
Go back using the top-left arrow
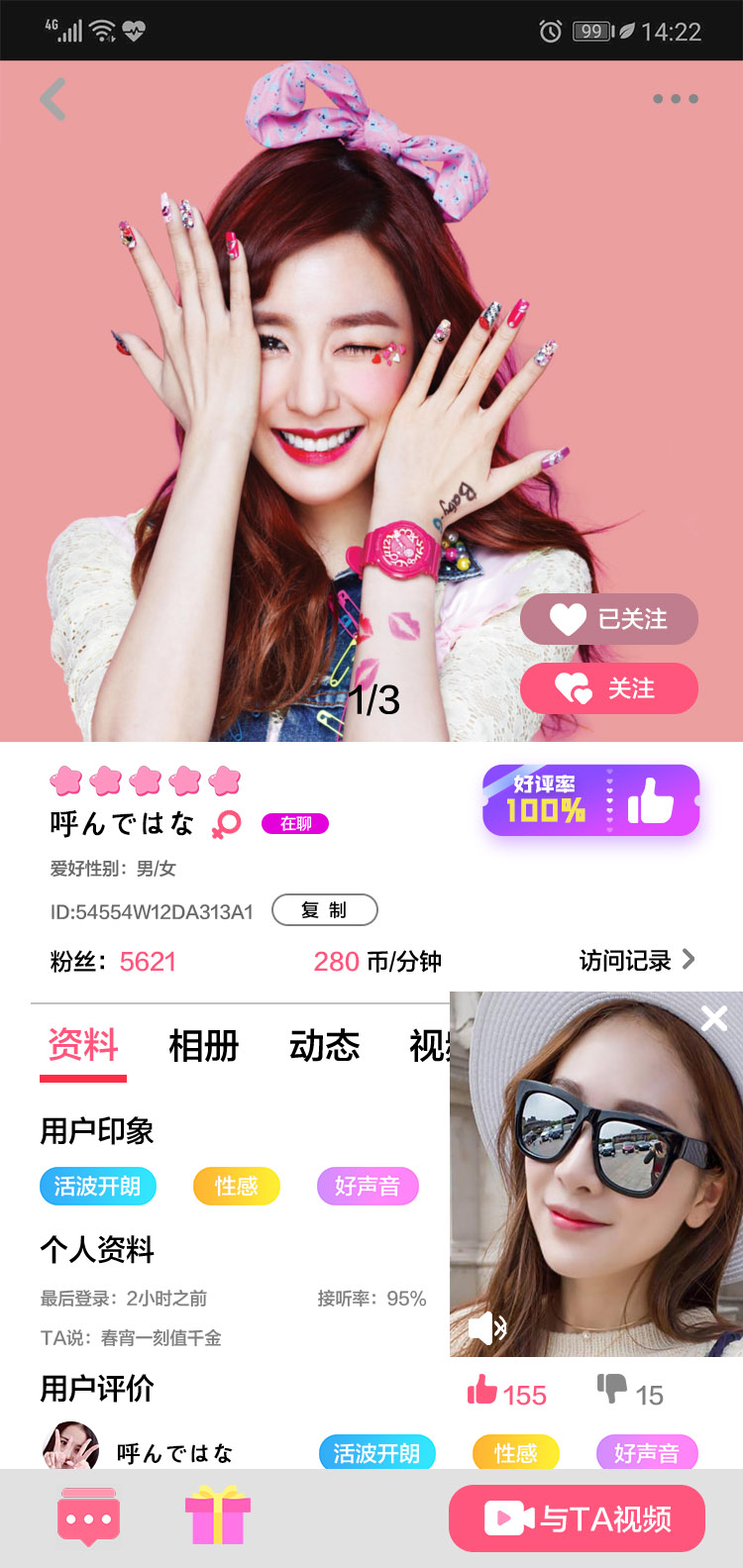(x=53, y=100)
